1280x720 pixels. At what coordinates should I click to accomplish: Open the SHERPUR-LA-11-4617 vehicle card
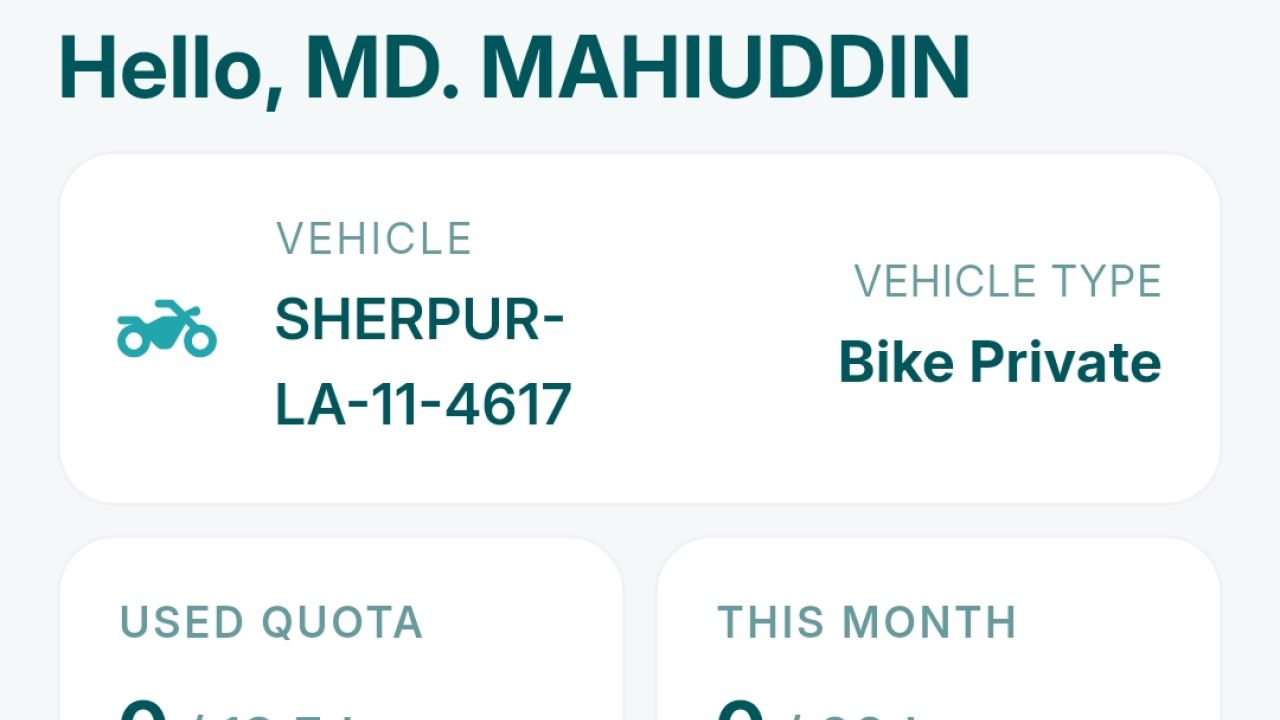tap(638, 328)
